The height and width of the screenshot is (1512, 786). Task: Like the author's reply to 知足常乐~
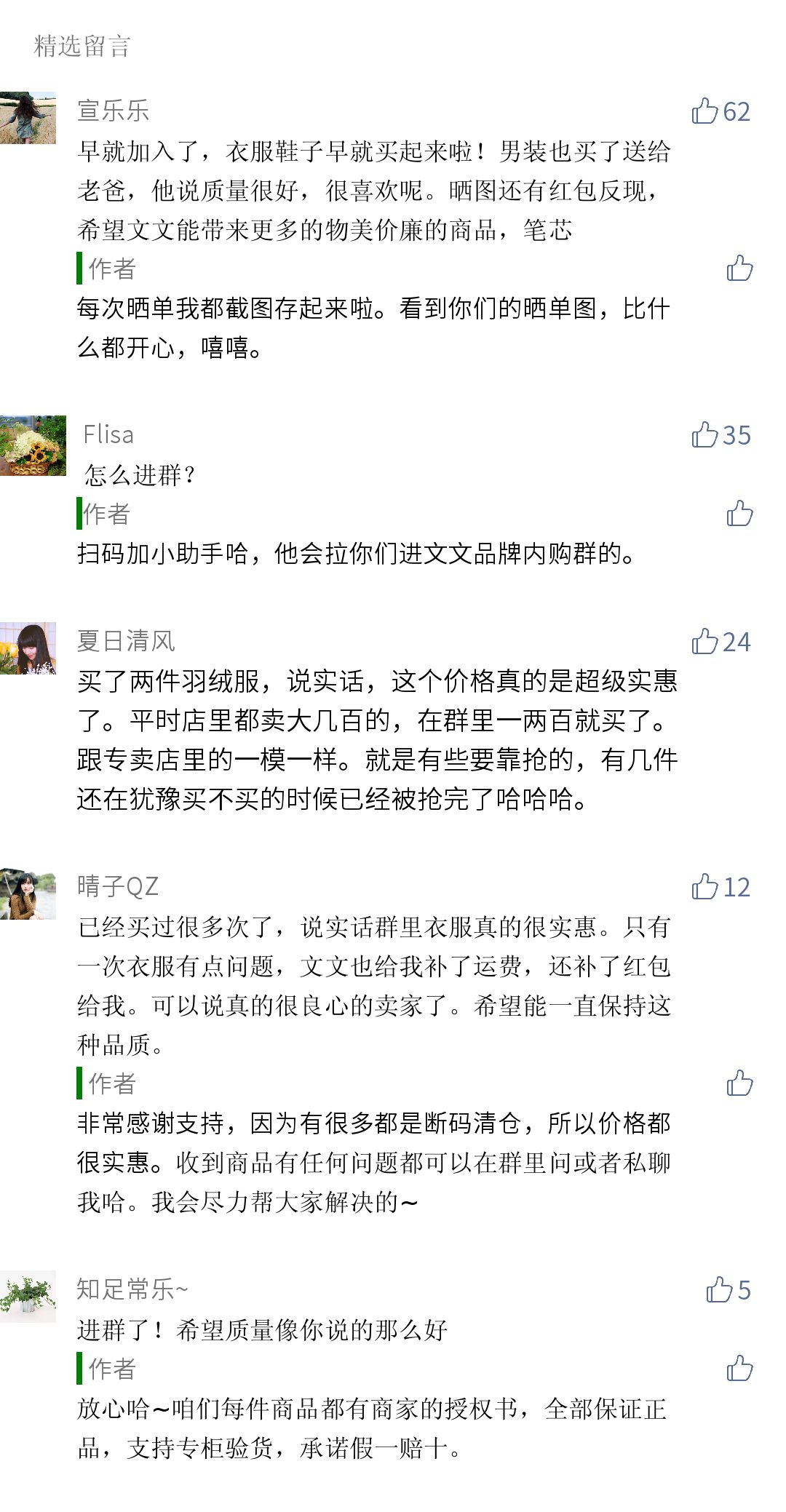pyautogui.click(x=739, y=1369)
